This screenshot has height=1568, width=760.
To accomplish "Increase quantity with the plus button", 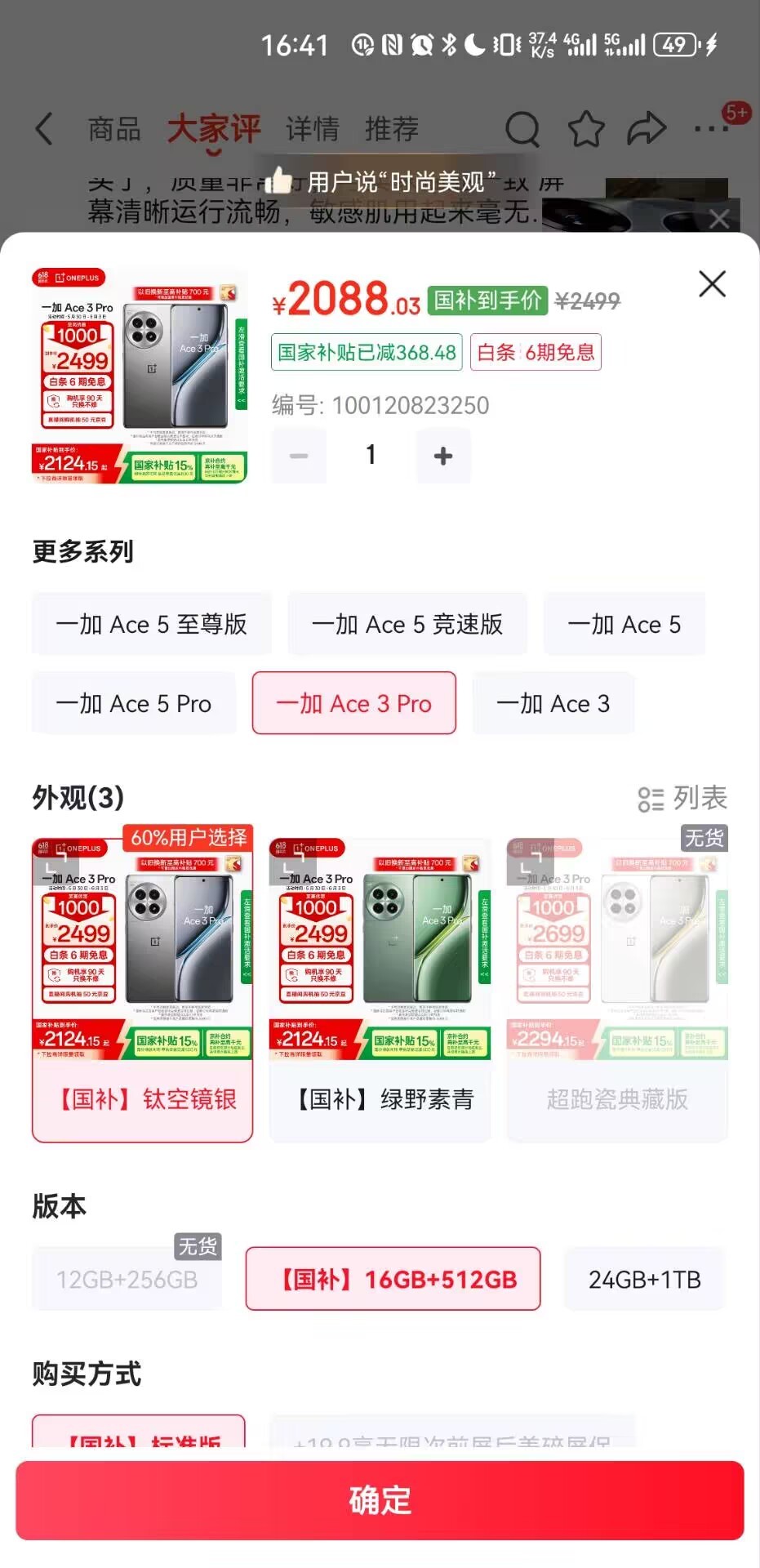I will 442,456.
